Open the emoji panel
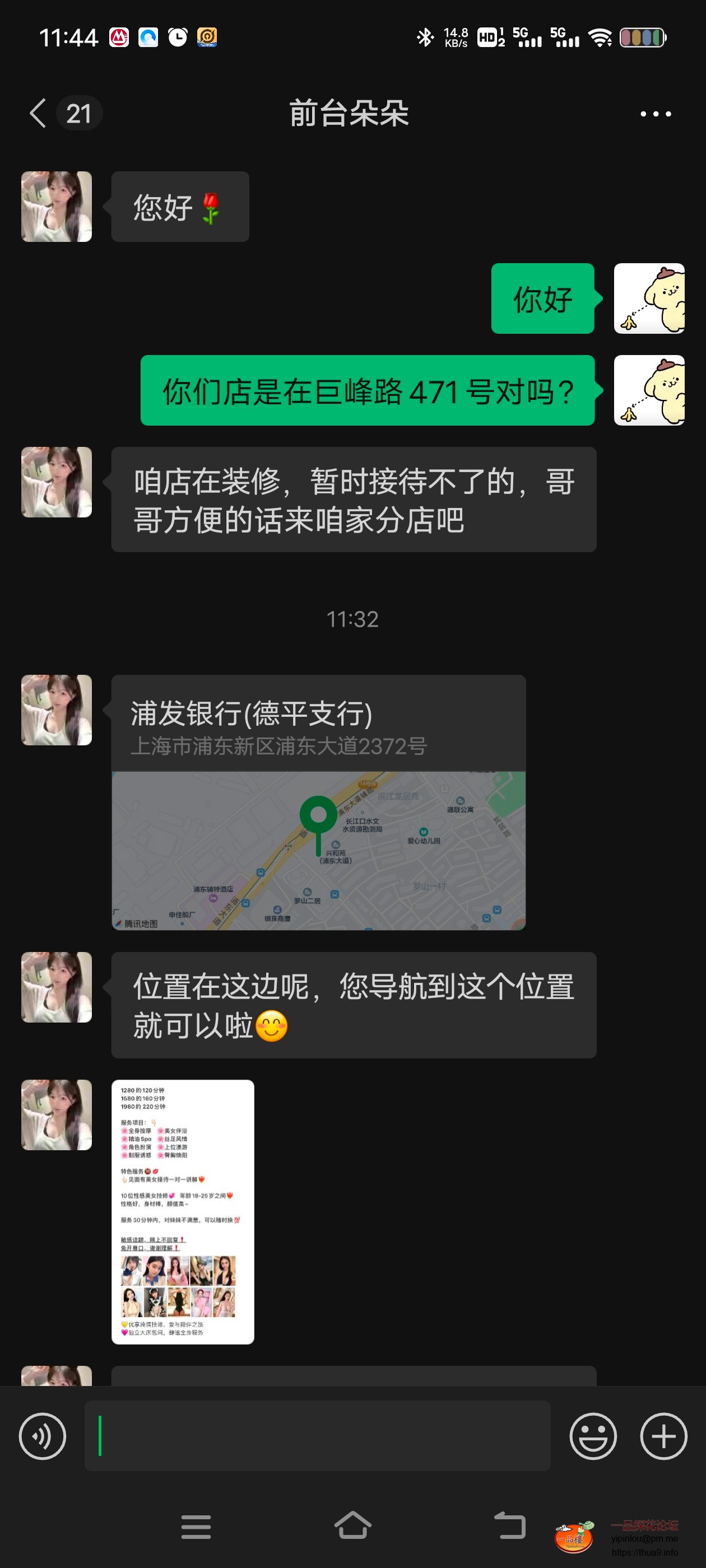The height and width of the screenshot is (1568, 706). pyautogui.click(x=593, y=1436)
